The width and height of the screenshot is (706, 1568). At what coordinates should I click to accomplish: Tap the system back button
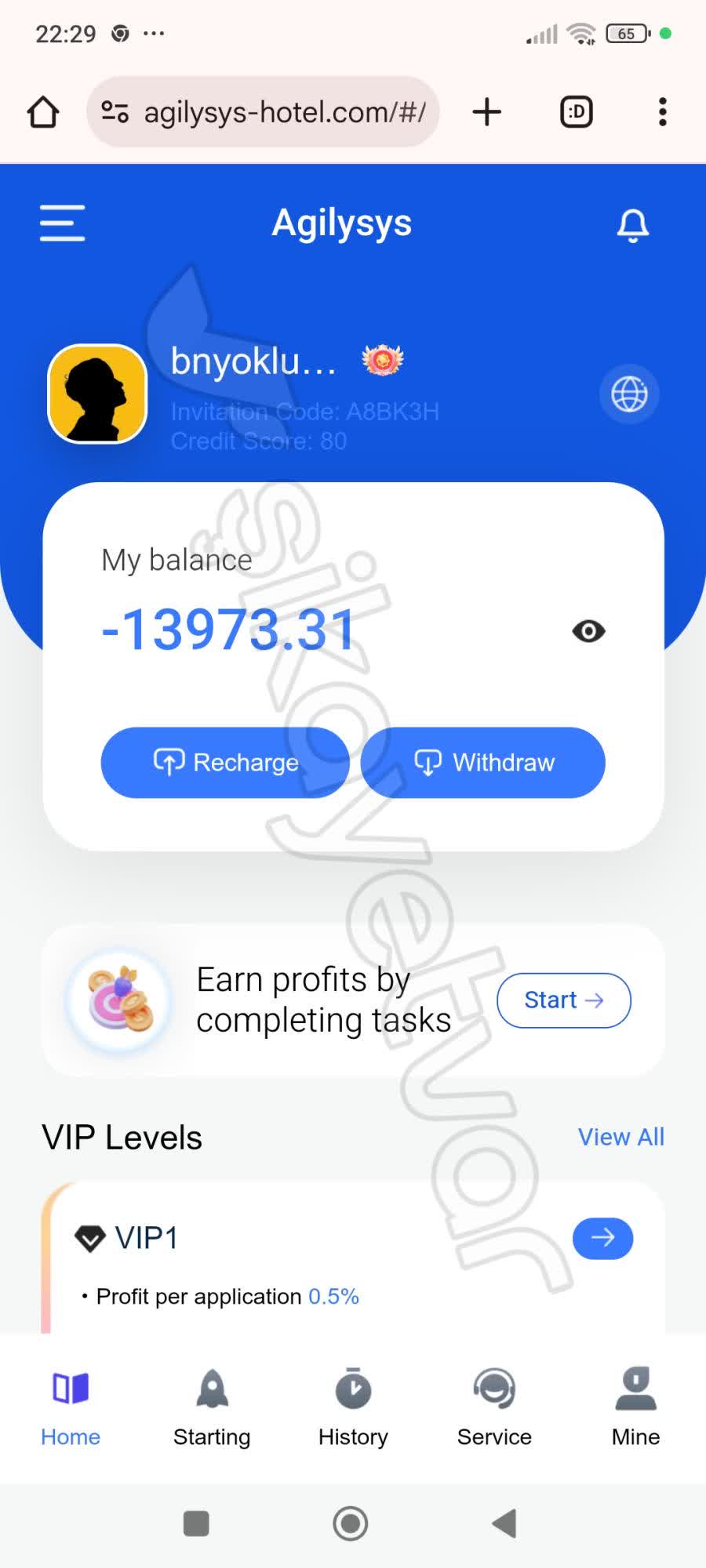[504, 1523]
